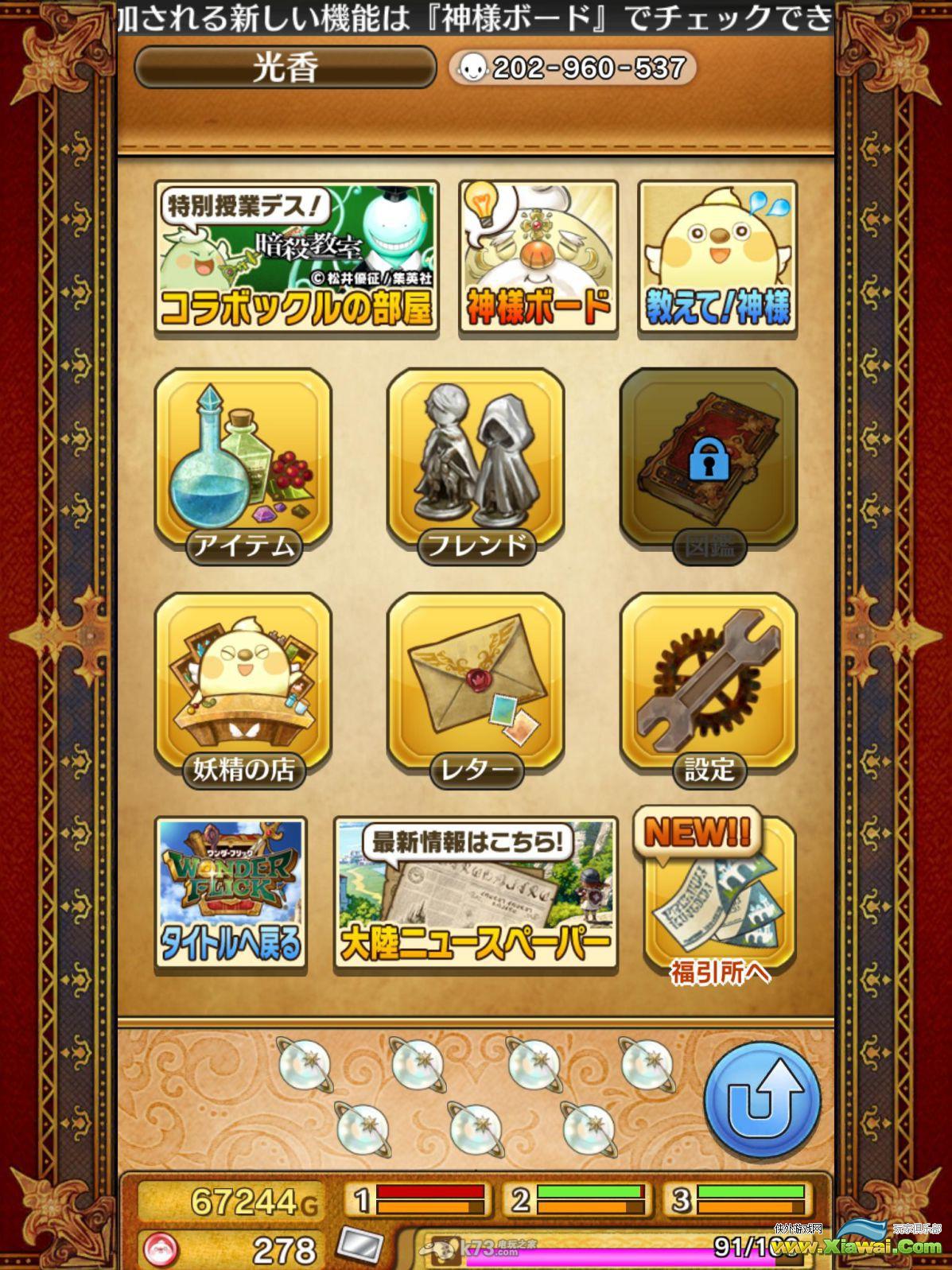Visit the 妖精の店 shop
Viewport: 952px width, 1270px height.
pyautogui.click(x=243, y=688)
